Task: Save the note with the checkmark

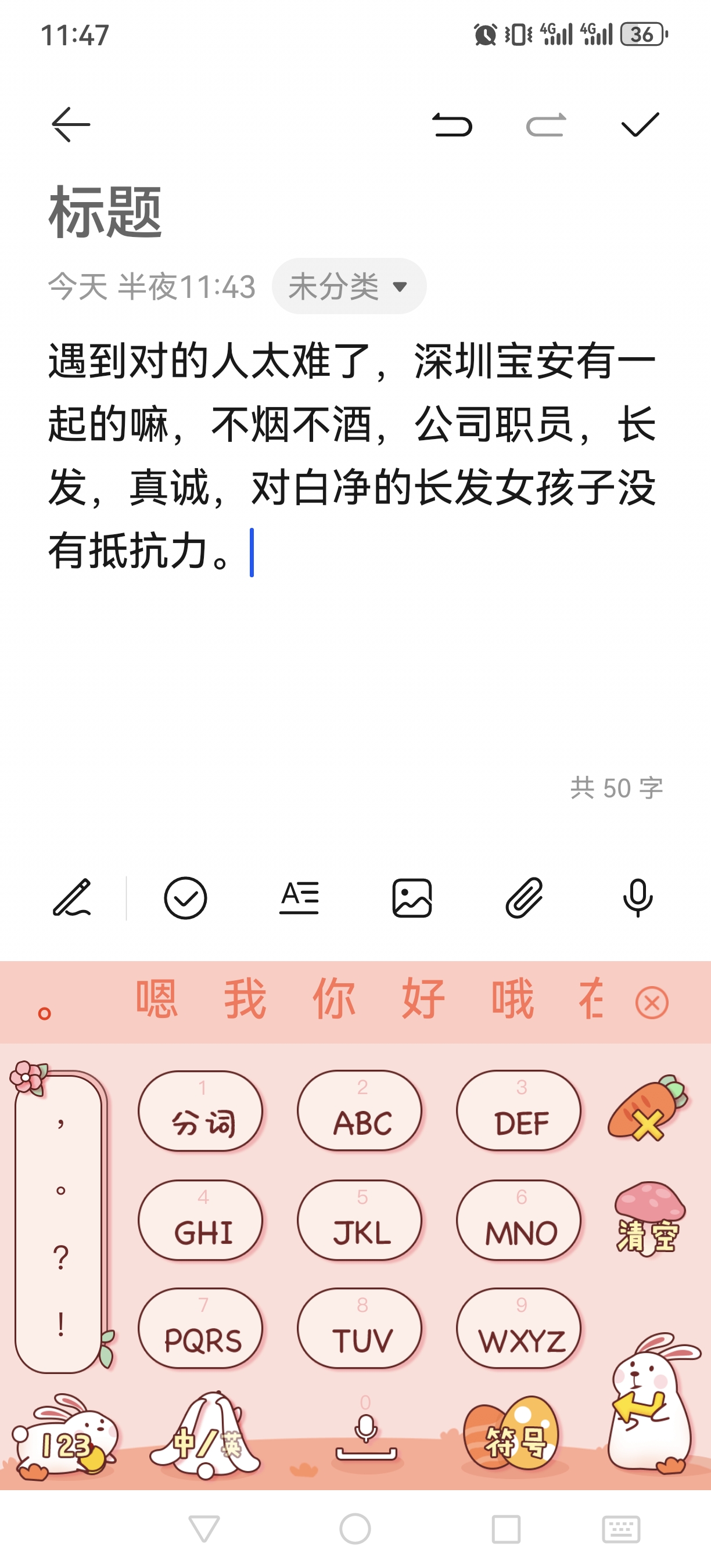Action: pos(640,125)
